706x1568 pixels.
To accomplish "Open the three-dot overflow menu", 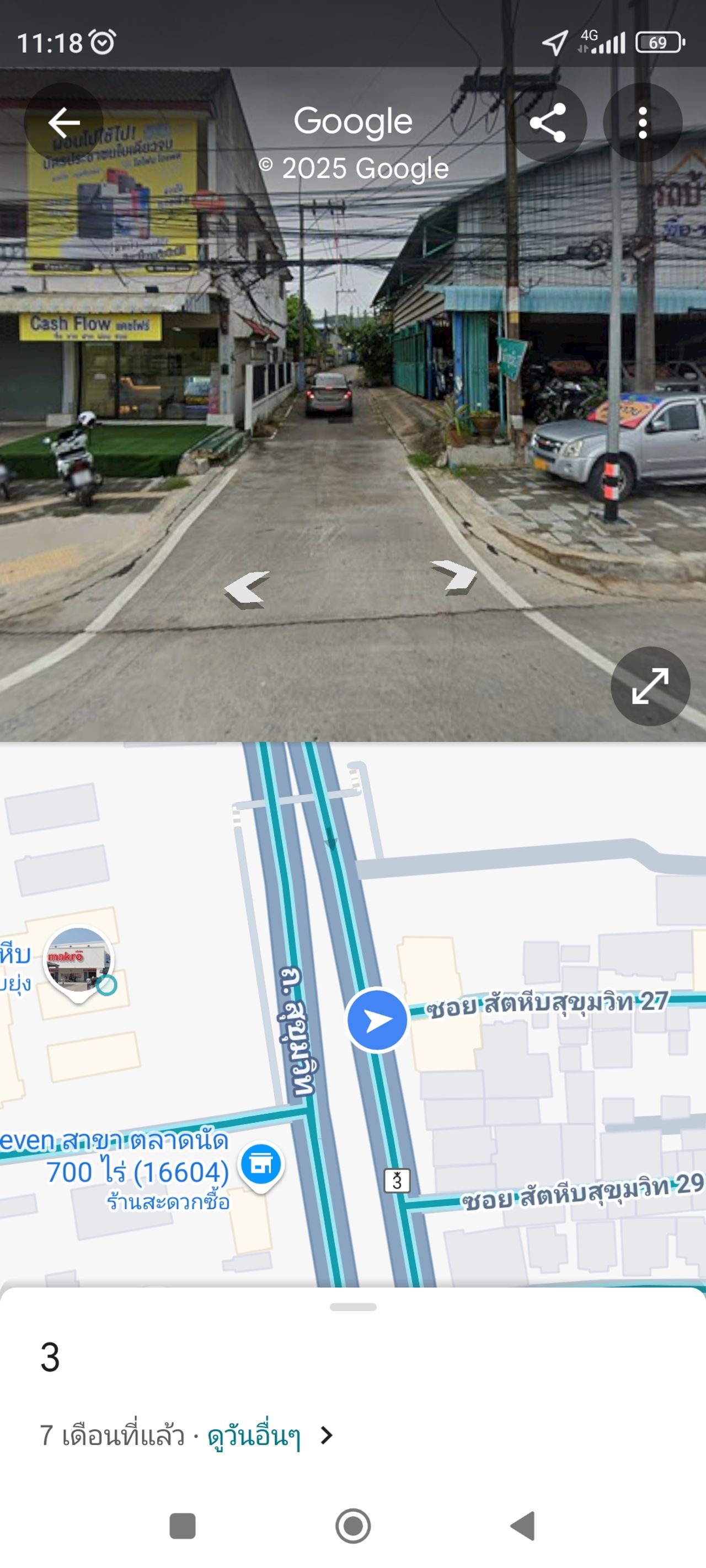I will click(642, 122).
